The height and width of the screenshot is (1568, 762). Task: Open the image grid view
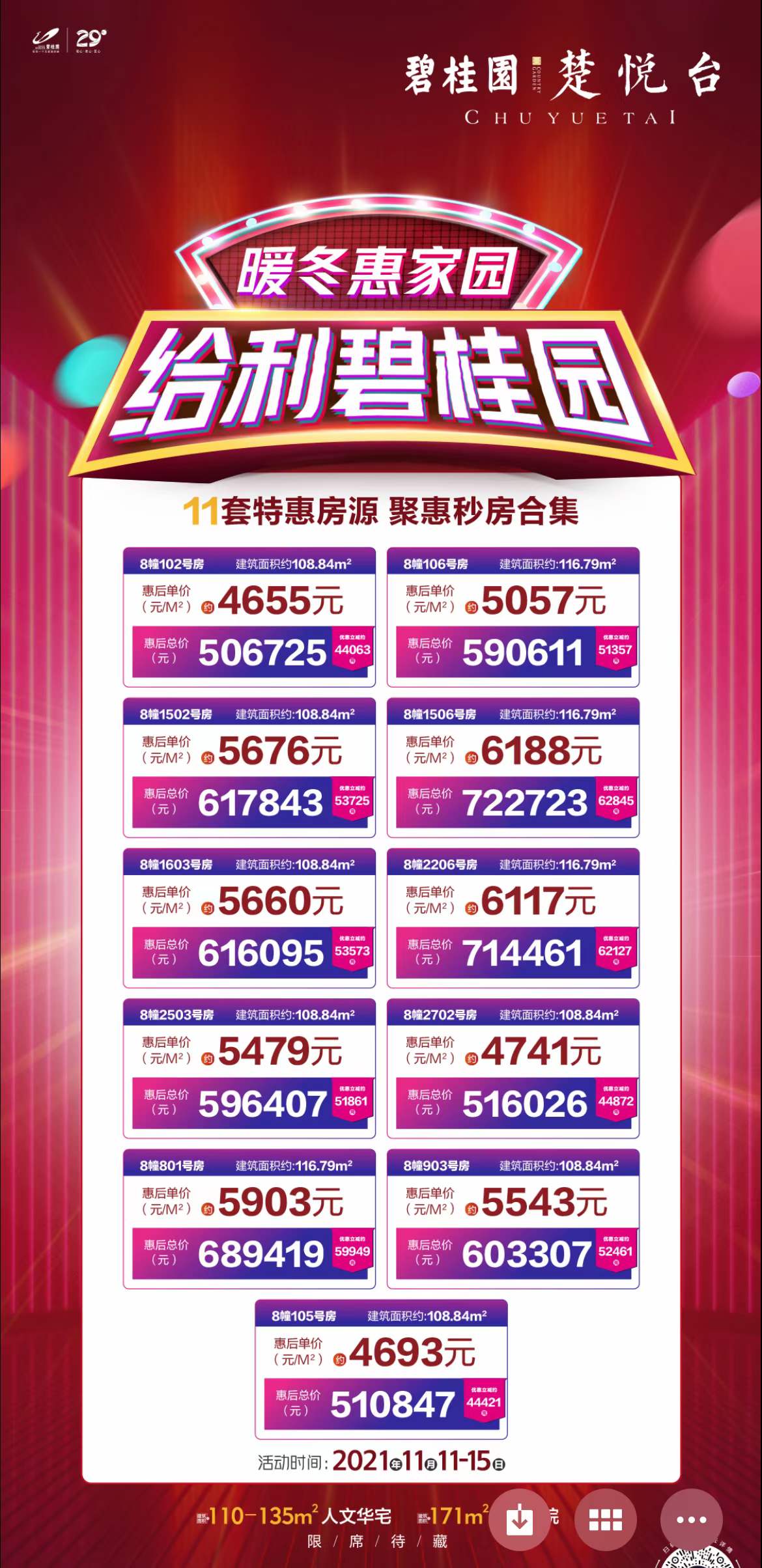coord(606,1520)
